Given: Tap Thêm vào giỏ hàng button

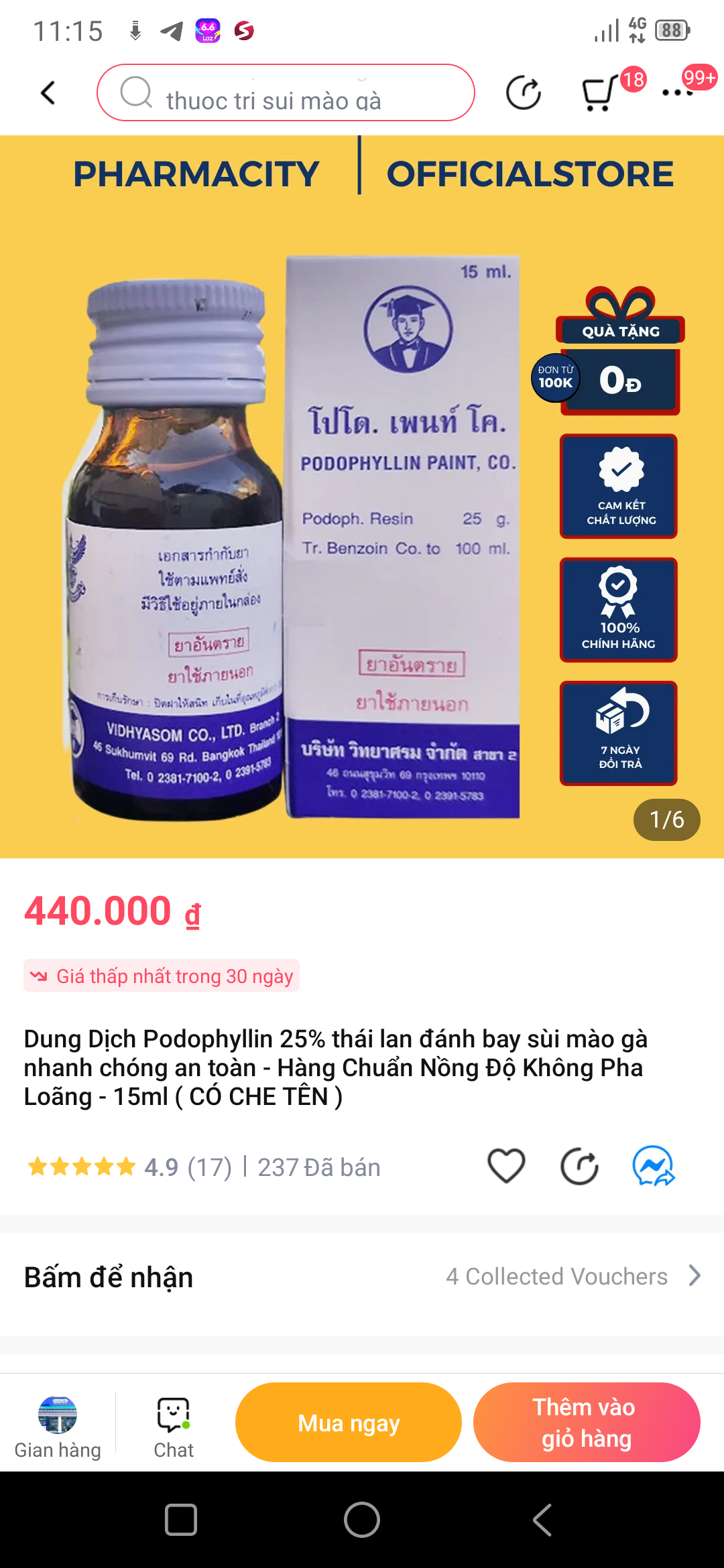Looking at the screenshot, I should [x=587, y=1423].
